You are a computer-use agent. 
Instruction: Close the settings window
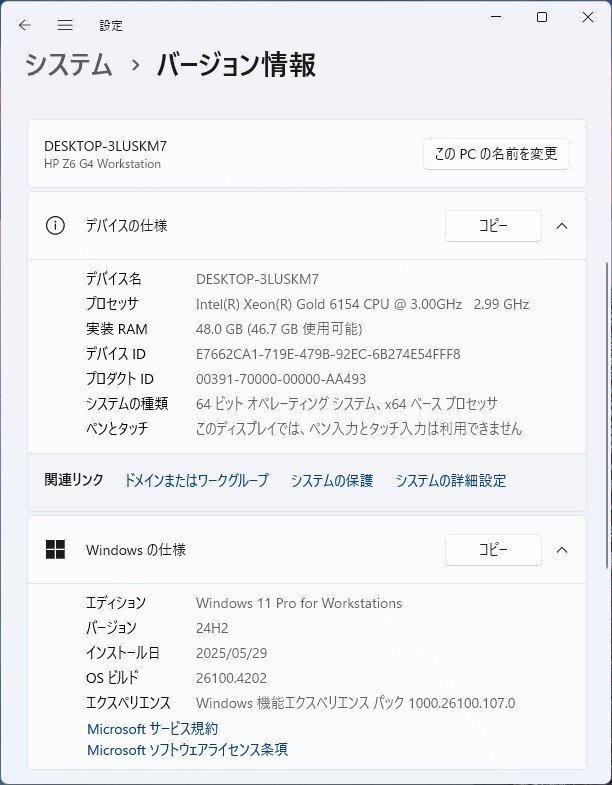point(587,17)
